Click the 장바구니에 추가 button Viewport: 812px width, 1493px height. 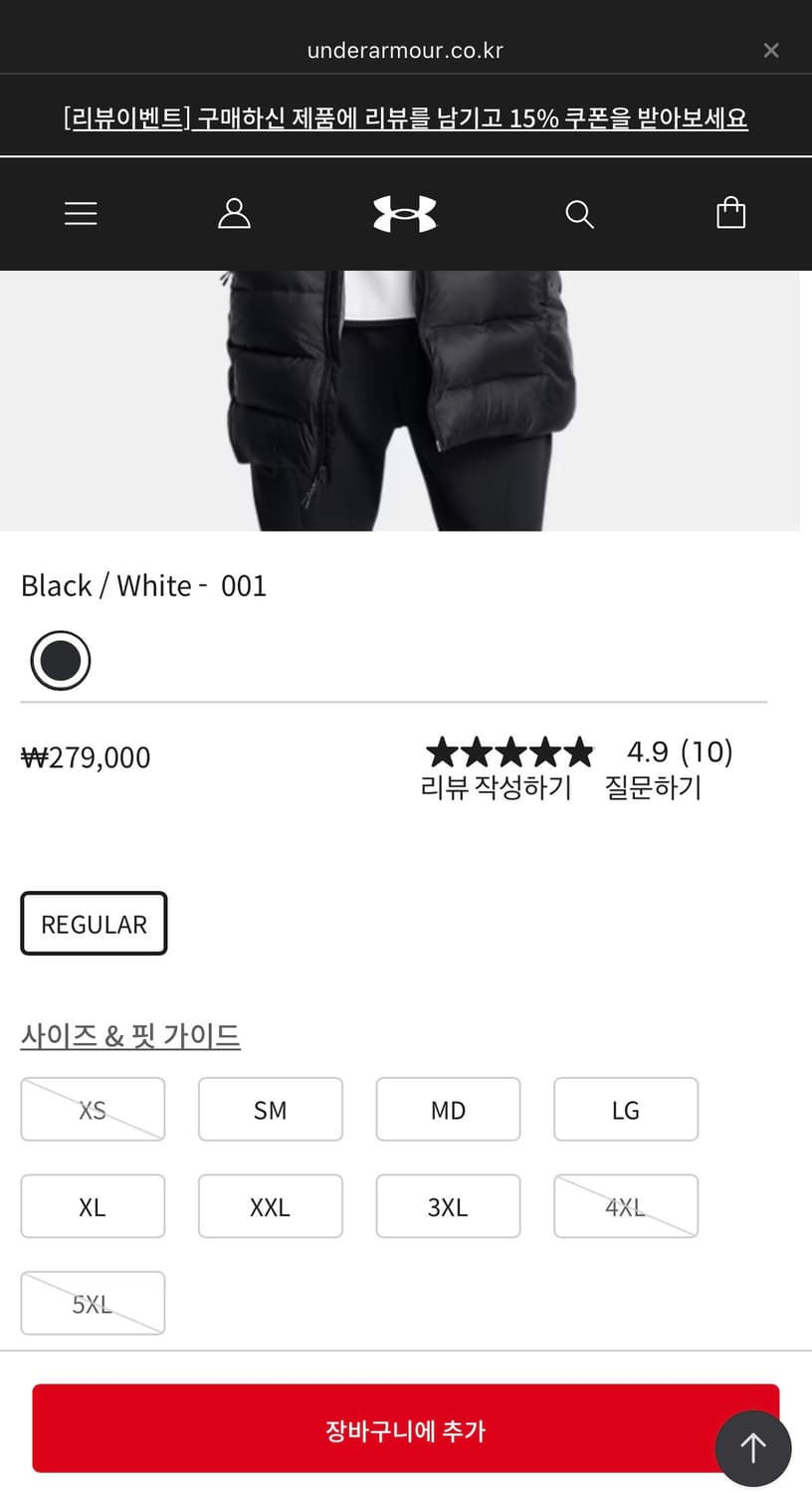pos(405,1428)
